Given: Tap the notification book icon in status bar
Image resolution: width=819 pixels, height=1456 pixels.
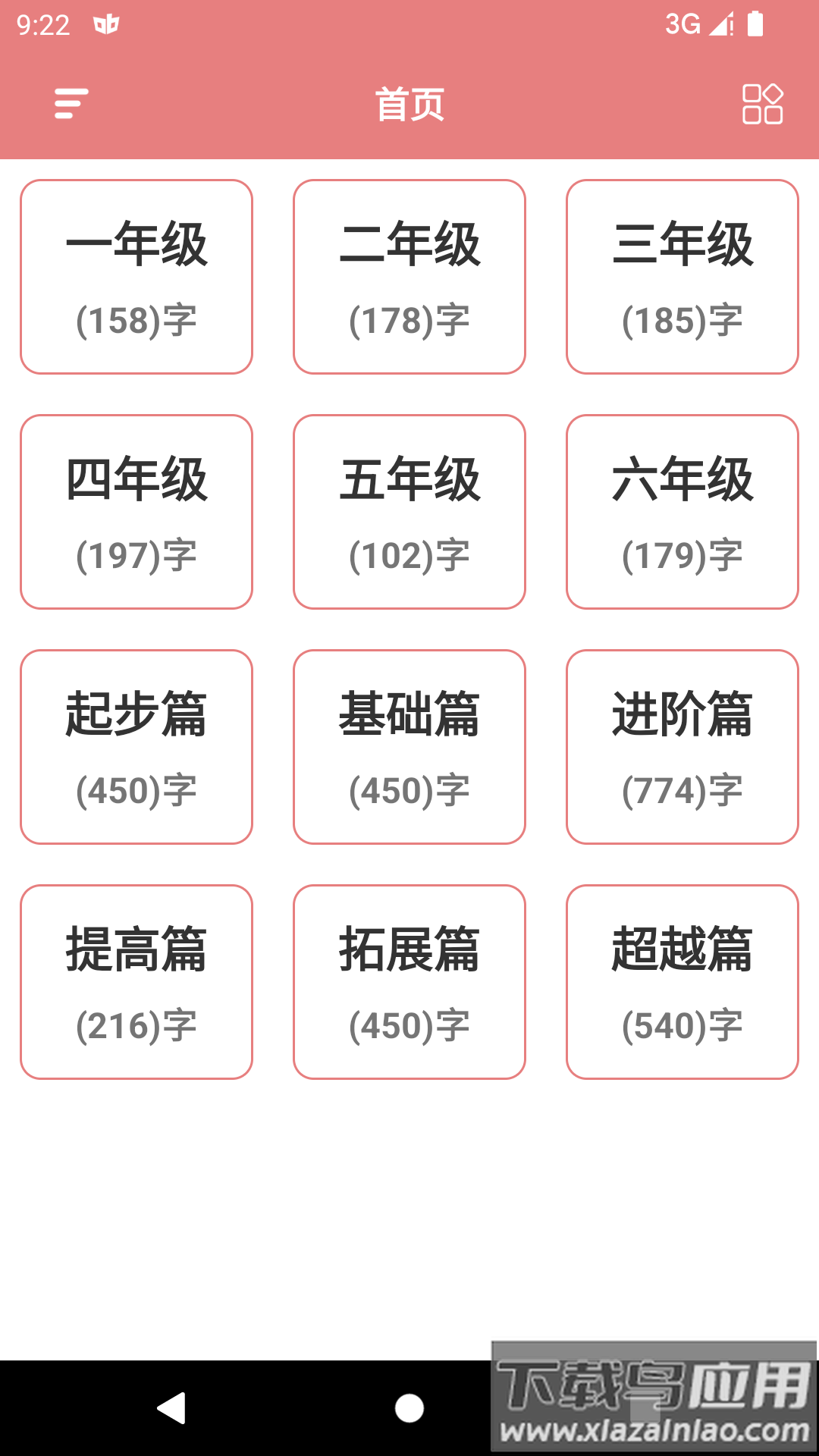Looking at the screenshot, I should (105, 23).
